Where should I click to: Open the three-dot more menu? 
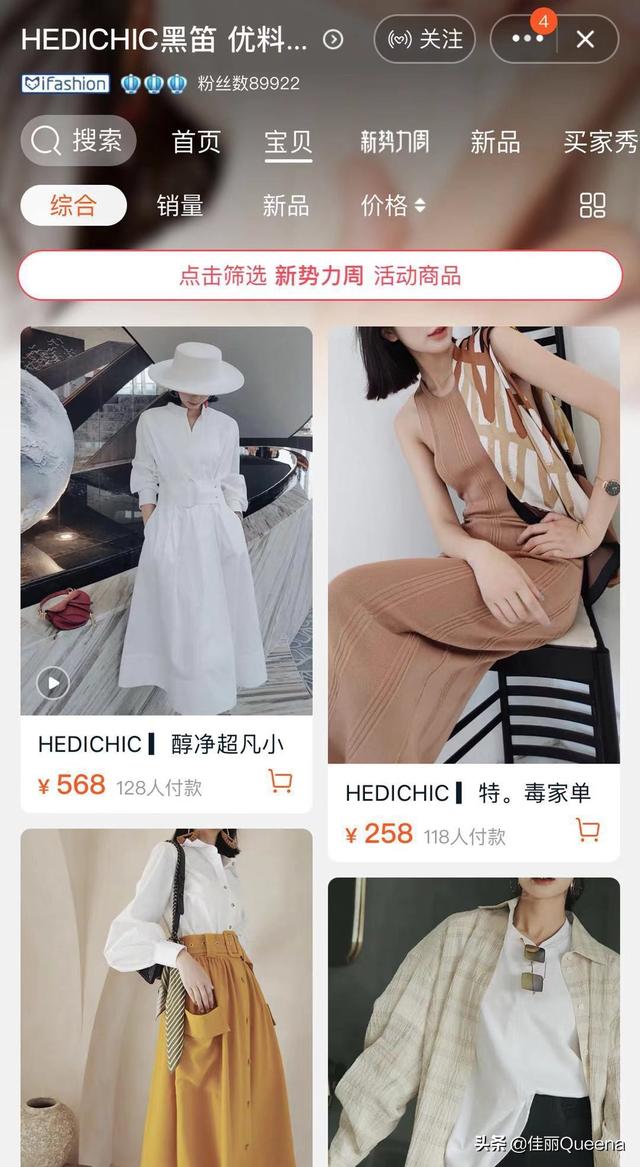pyautogui.click(x=527, y=39)
